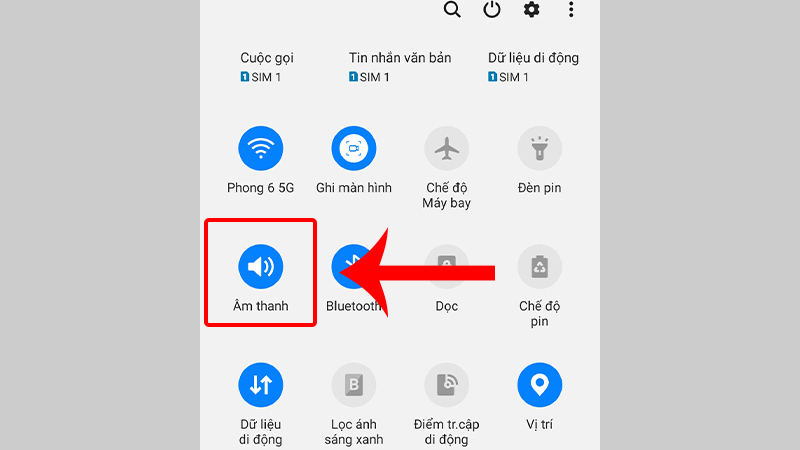Open the power off menu
Screen dimensions: 800x450
[x=491, y=10]
